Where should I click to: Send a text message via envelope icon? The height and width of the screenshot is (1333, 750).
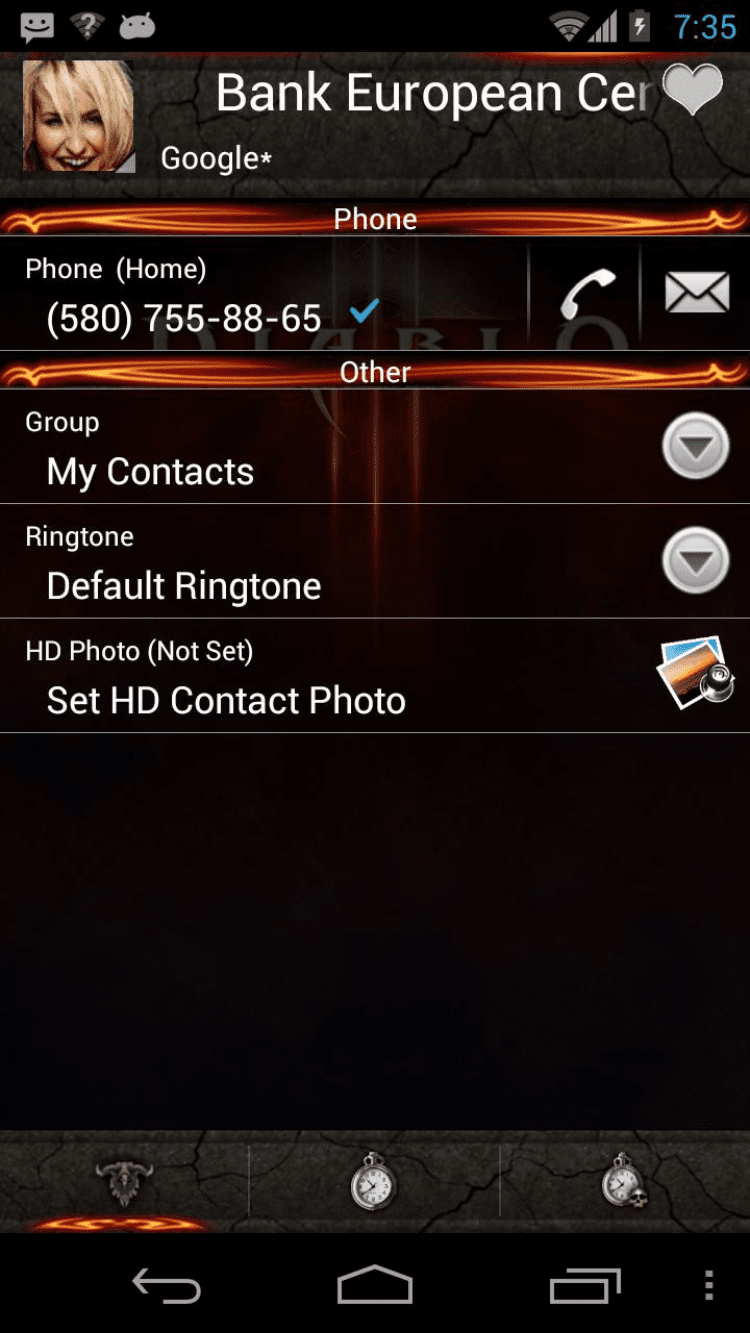pyautogui.click(x=696, y=294)
